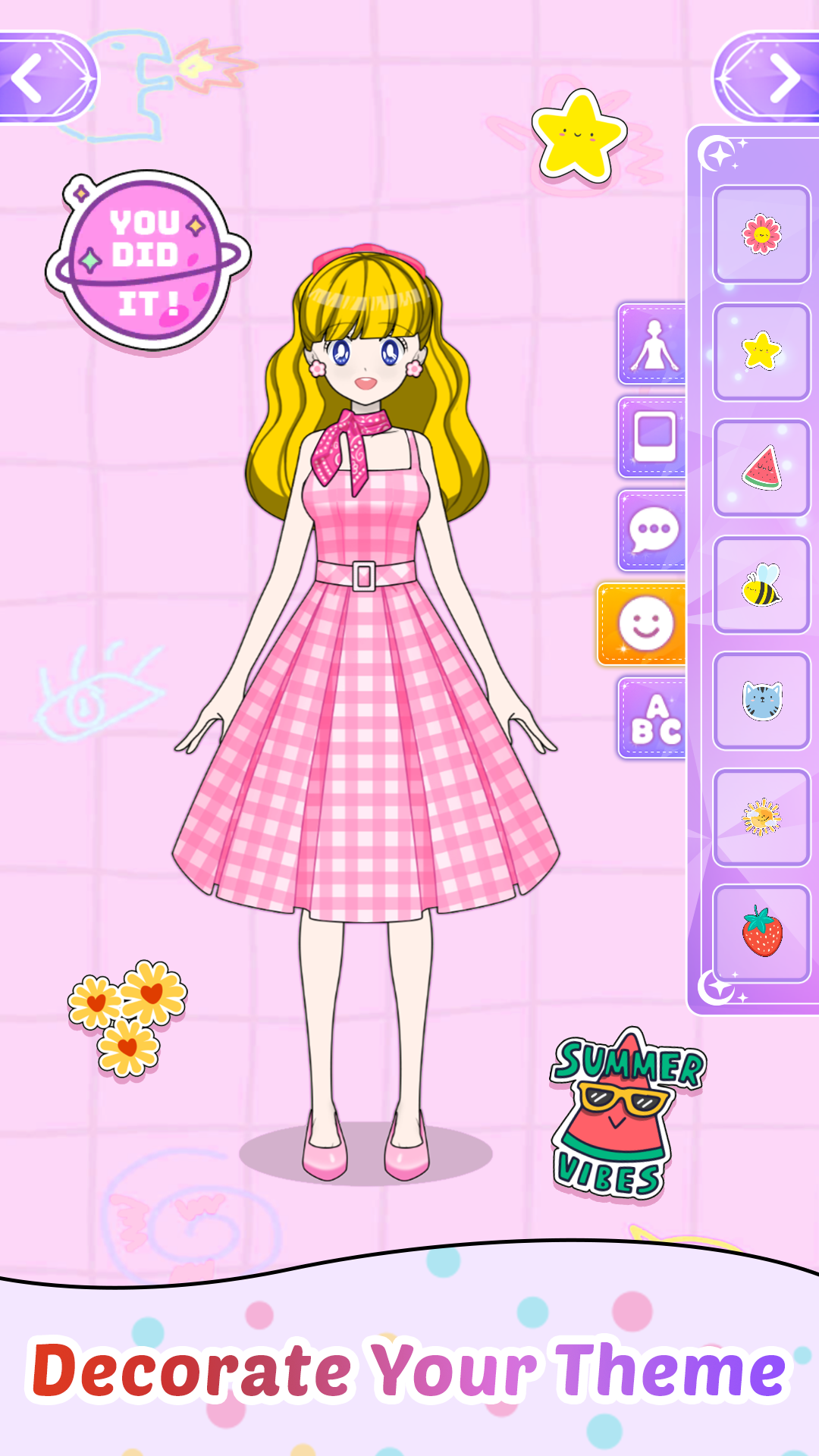This screenshot has height=1456, width=819.
Task: Open the ABC text category
Action: click(654, 718)
